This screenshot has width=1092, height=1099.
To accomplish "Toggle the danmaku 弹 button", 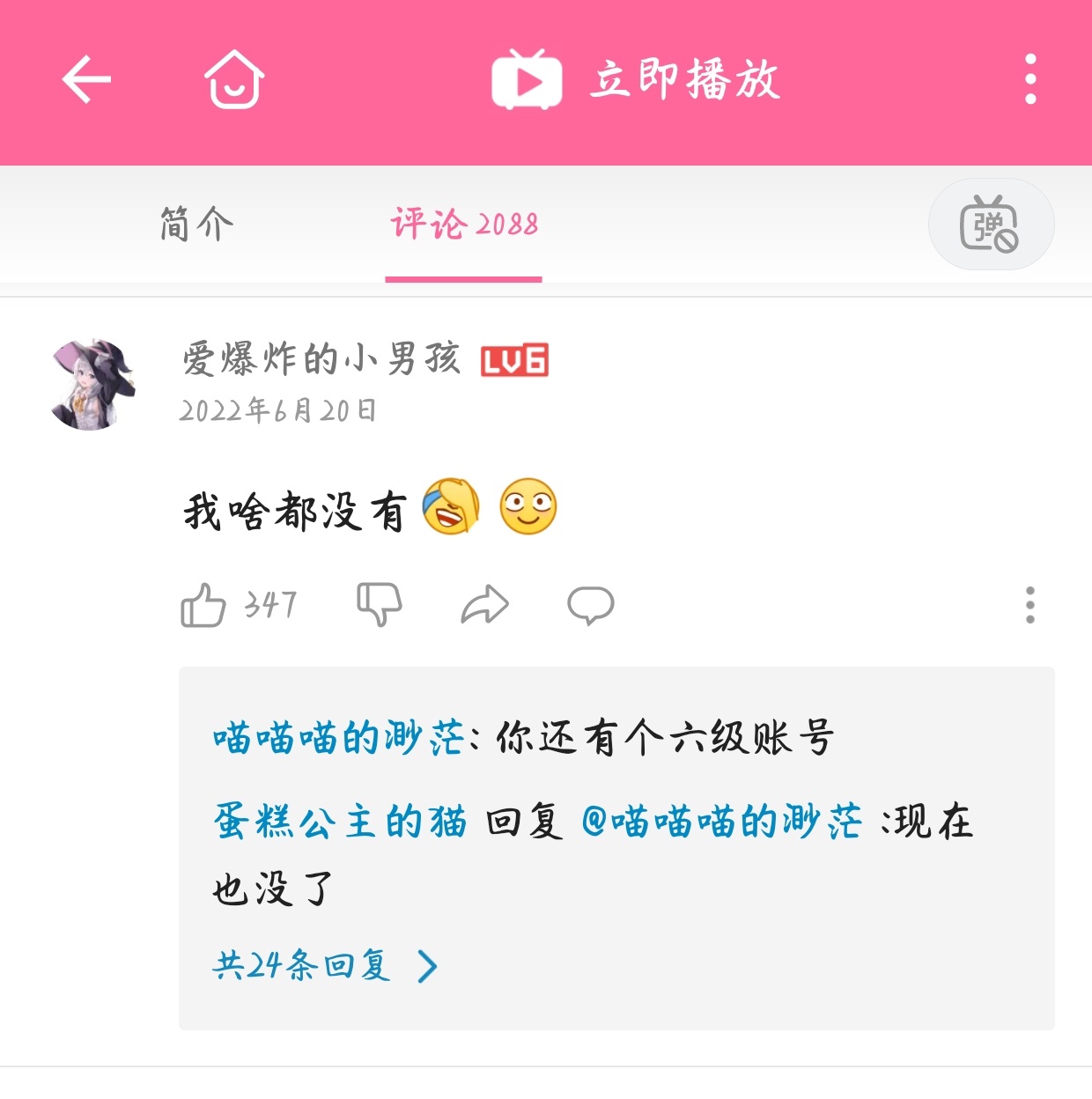I will pos(991,225).
